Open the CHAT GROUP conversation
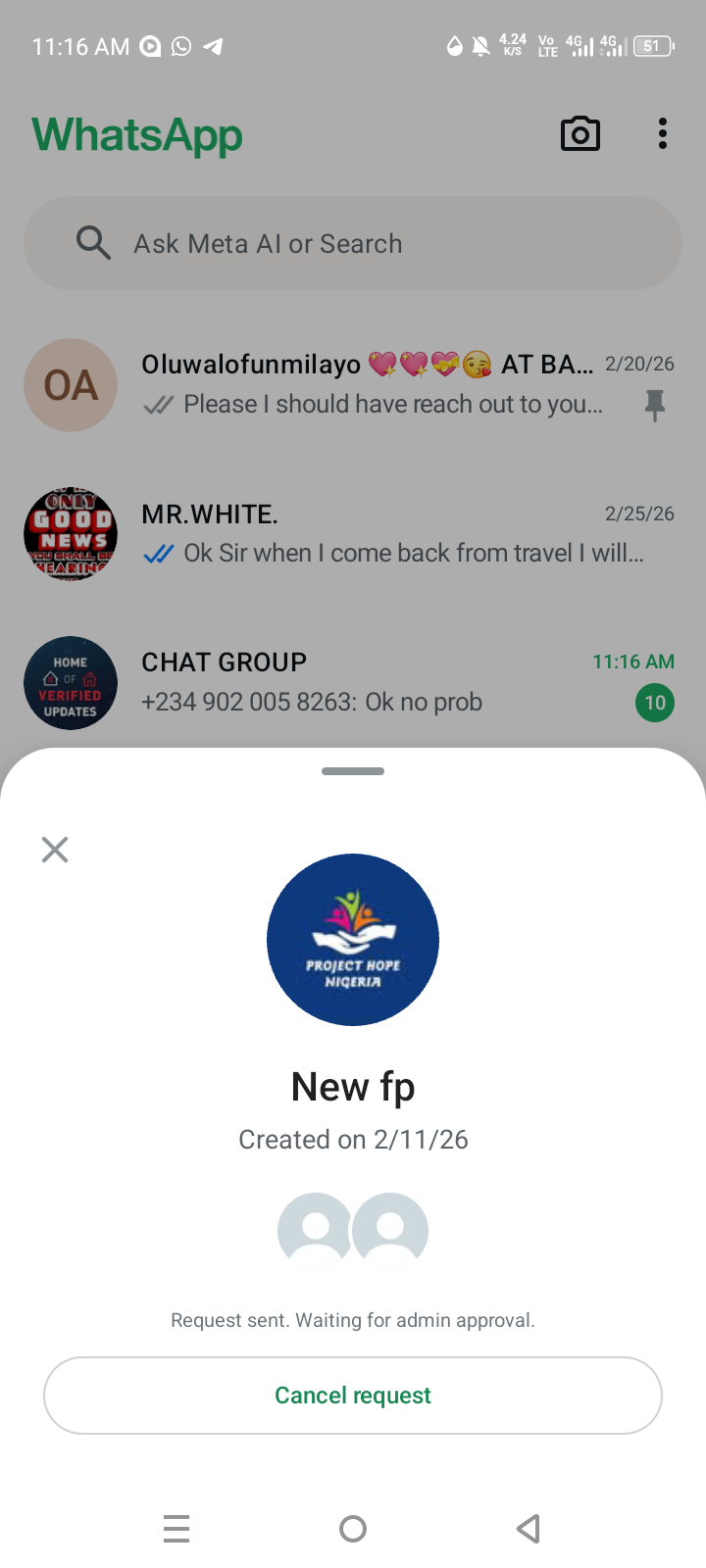Viewport: 706px width, 1568px height. 373,682
